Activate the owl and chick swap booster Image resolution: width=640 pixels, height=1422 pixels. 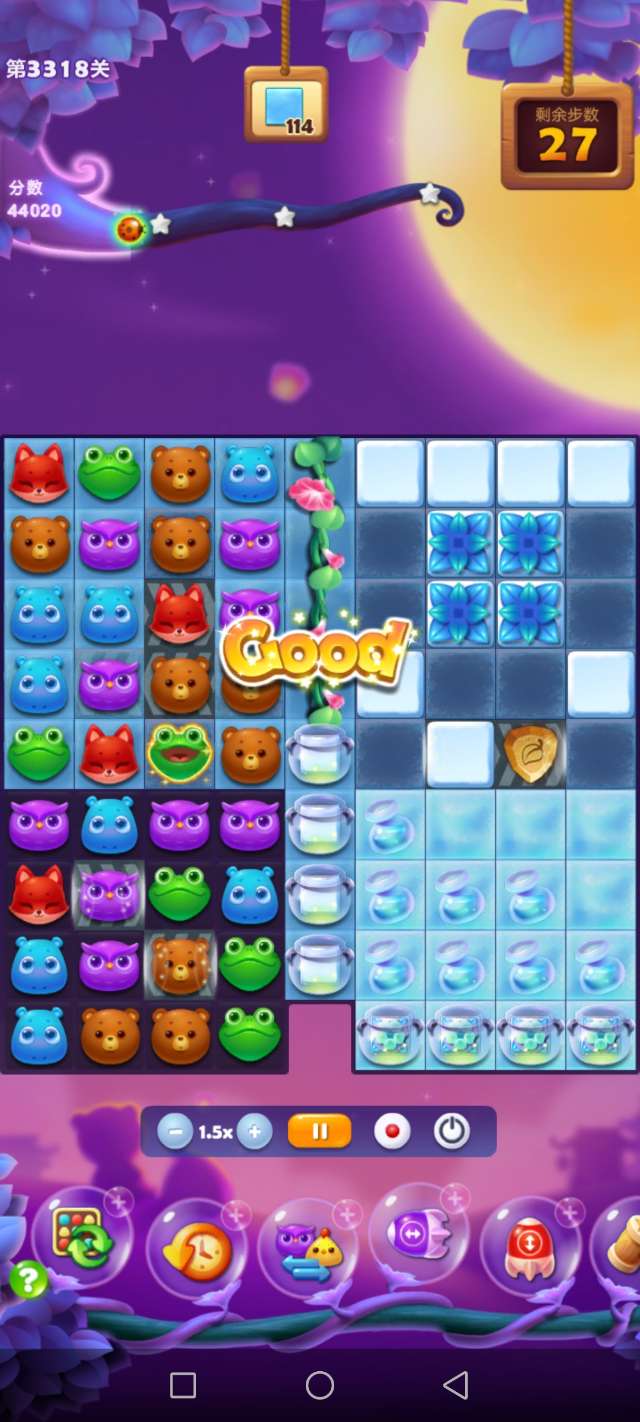[308, 1250]
